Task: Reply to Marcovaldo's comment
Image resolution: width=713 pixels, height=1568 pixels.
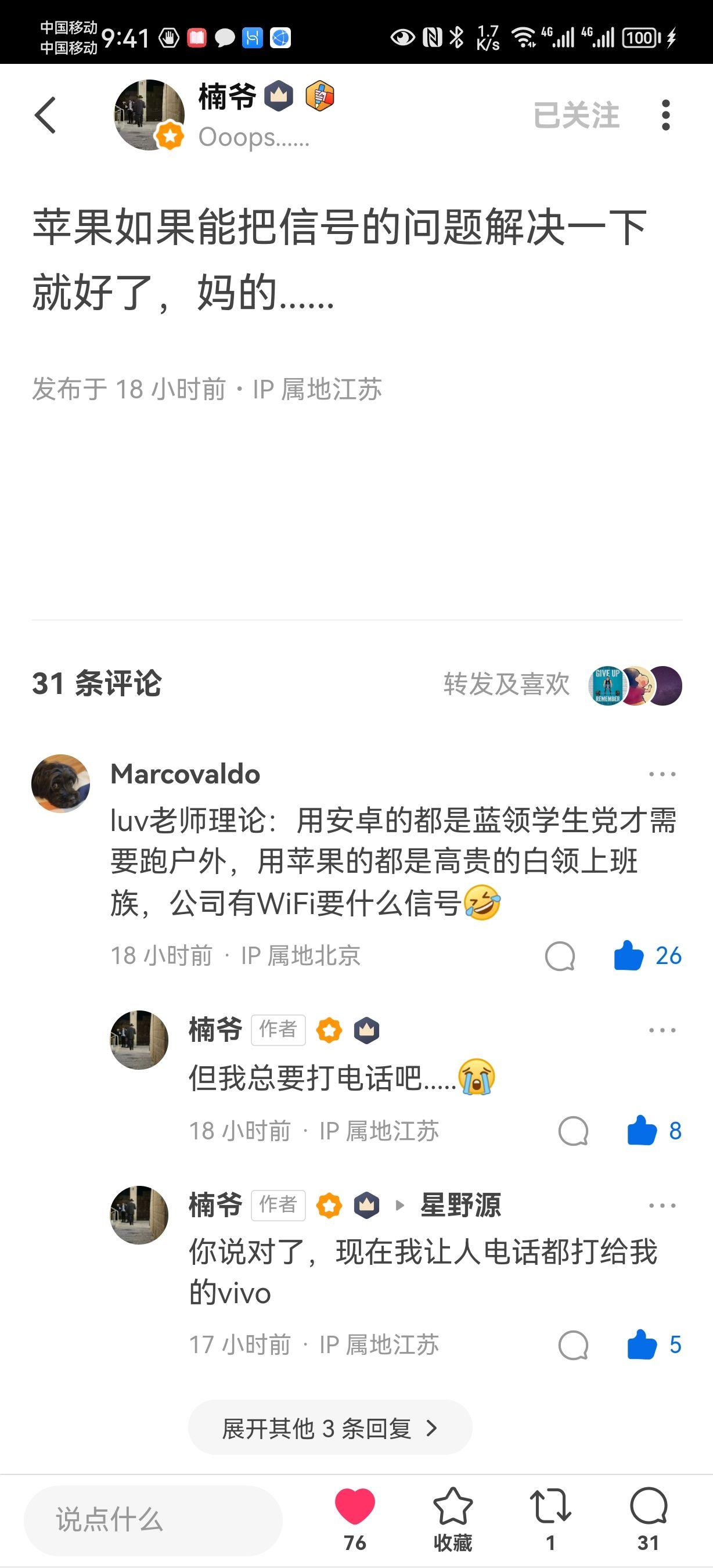Action: coord(560,956)
